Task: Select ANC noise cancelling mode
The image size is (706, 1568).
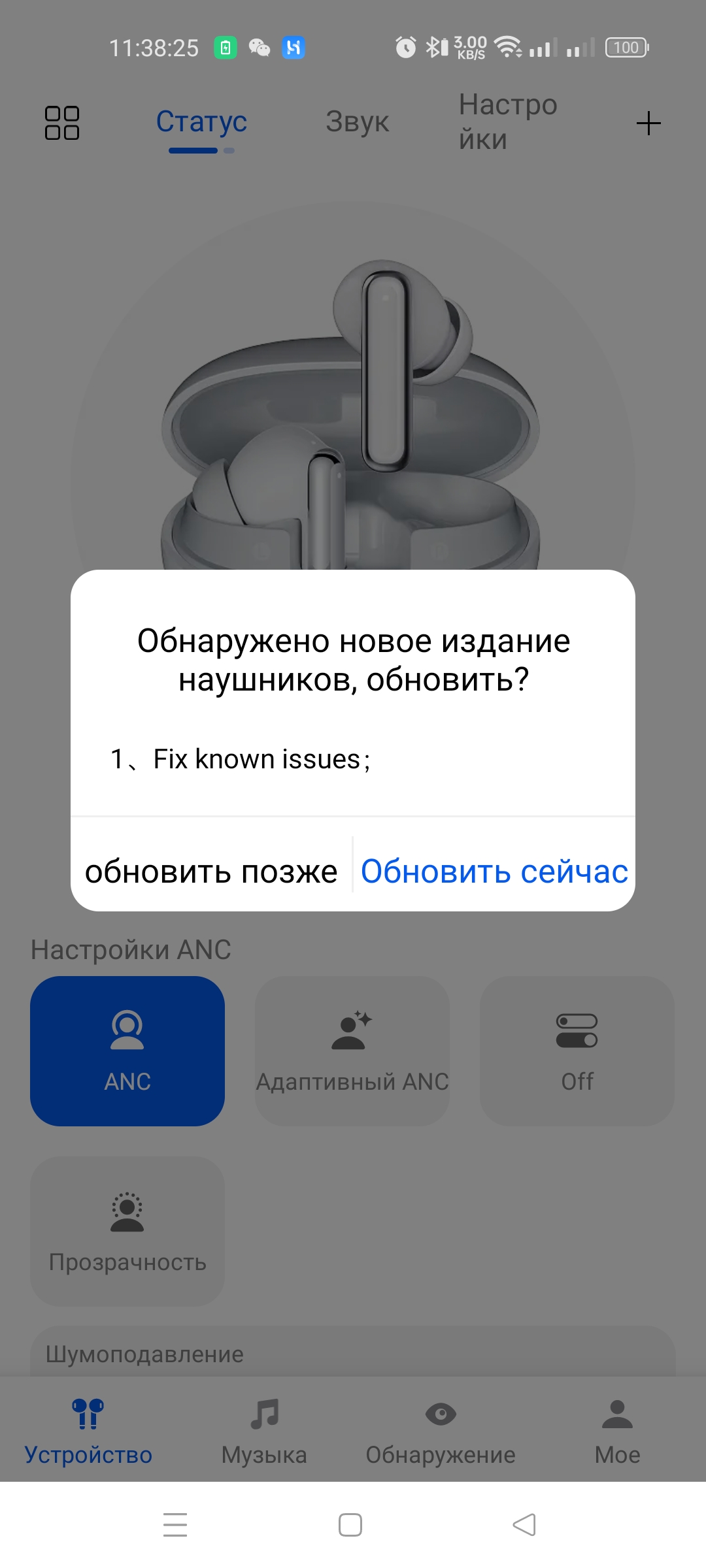Action: [127, 1051]
